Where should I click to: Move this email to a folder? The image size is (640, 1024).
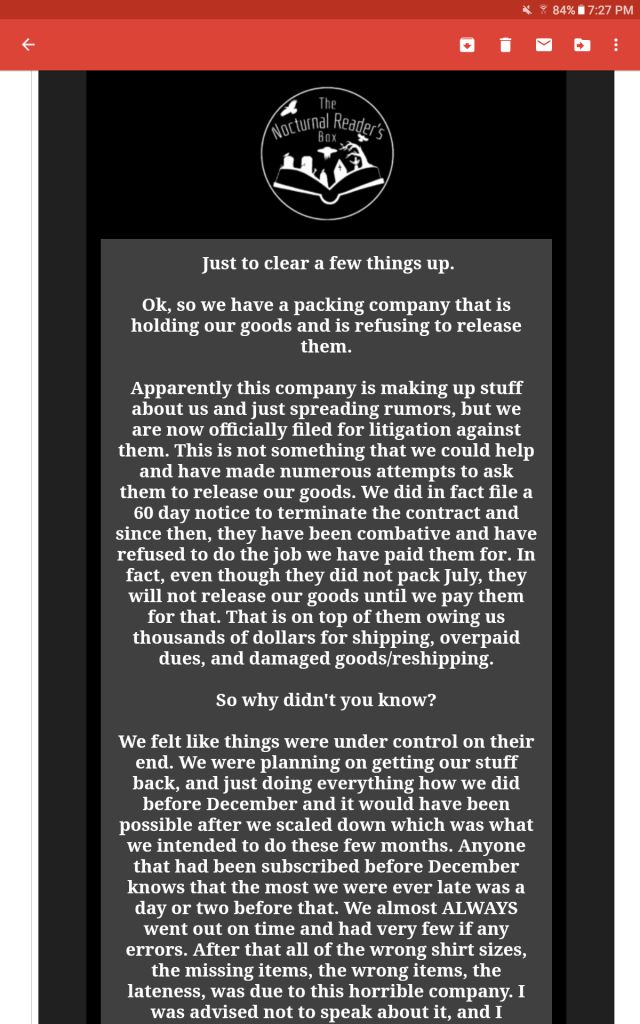[582, 45]
